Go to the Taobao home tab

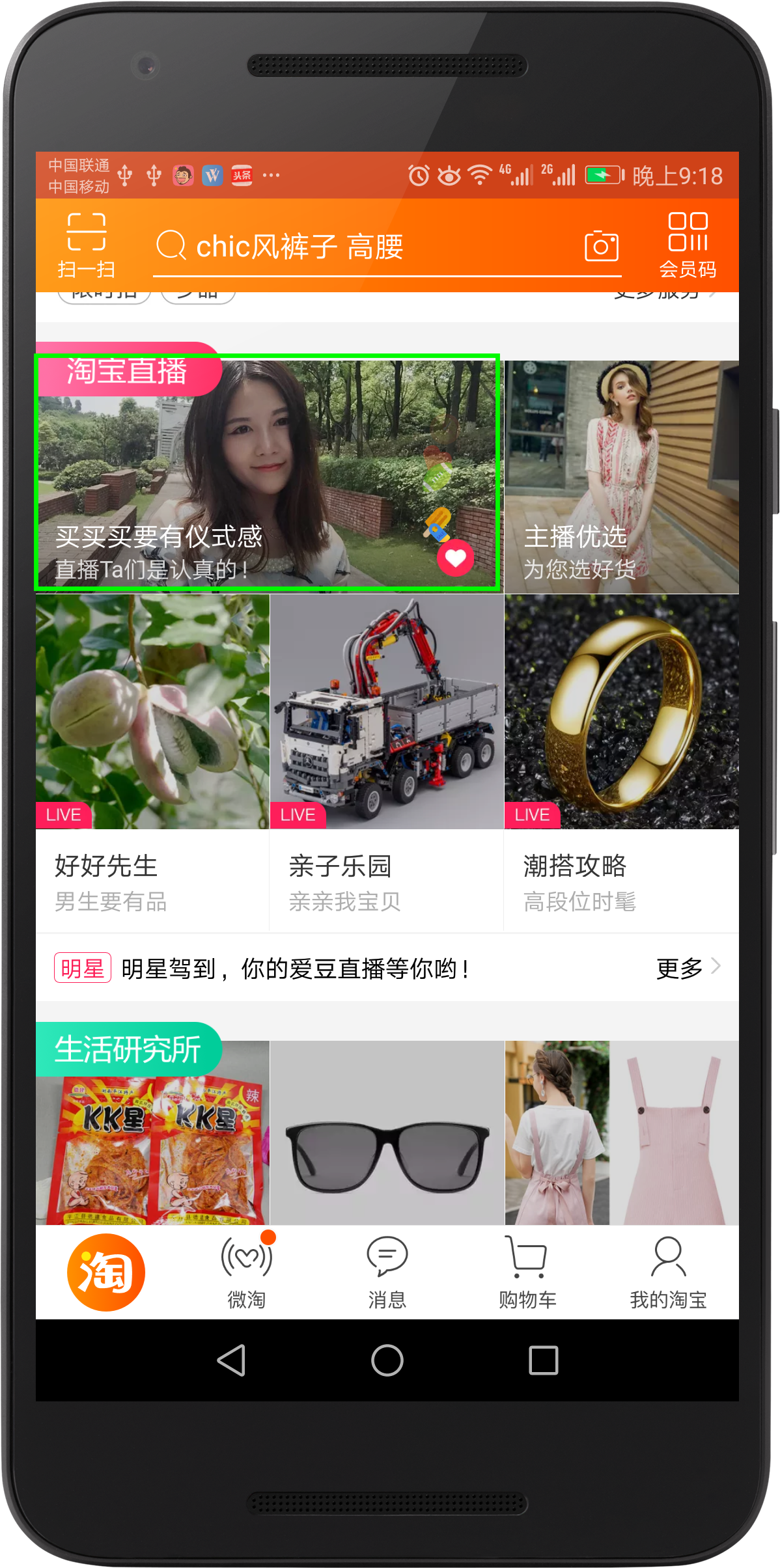click(105, 1272)
